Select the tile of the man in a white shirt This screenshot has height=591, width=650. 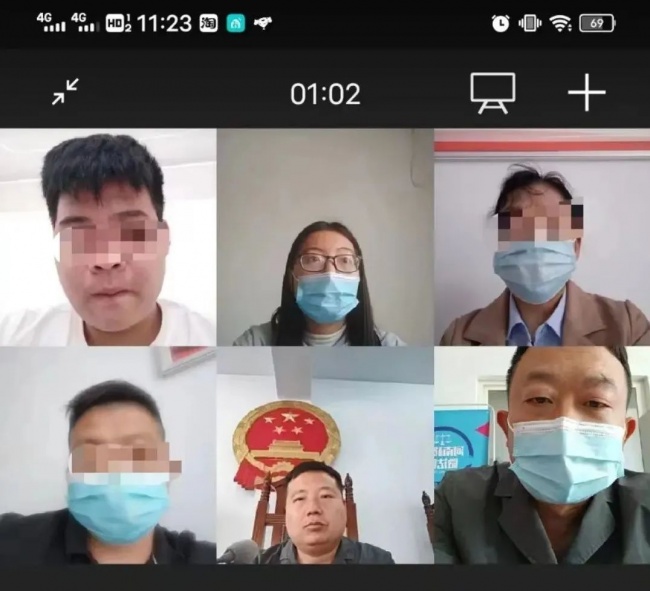point(107,237)
